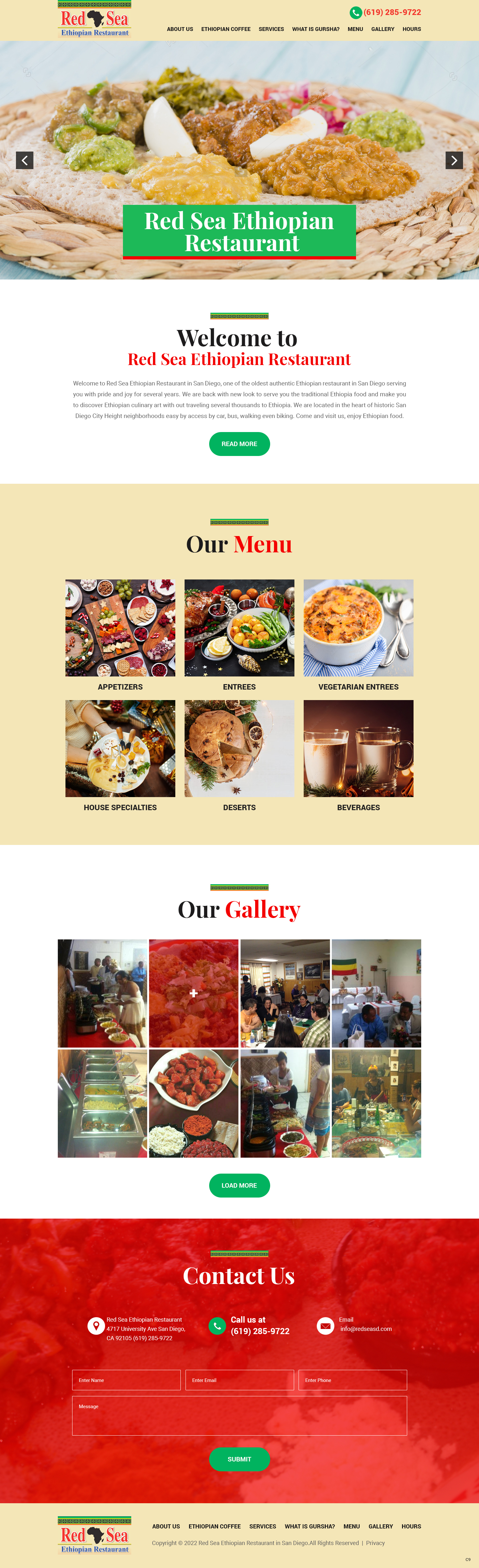
Task: Open Hours link in the header
Action: 411,29
